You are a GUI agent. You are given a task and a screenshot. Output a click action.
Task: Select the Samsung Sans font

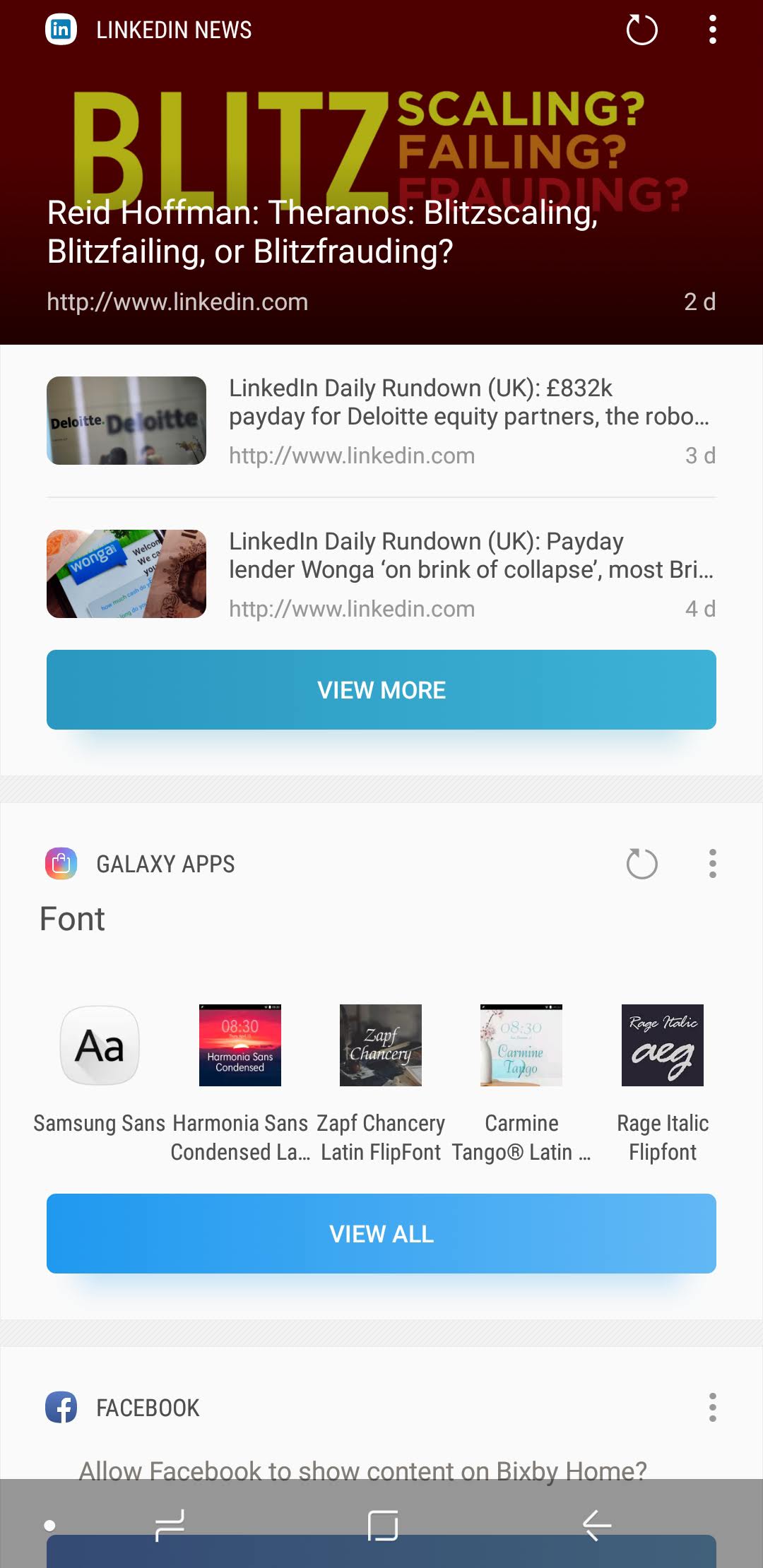click(100, 1047)
